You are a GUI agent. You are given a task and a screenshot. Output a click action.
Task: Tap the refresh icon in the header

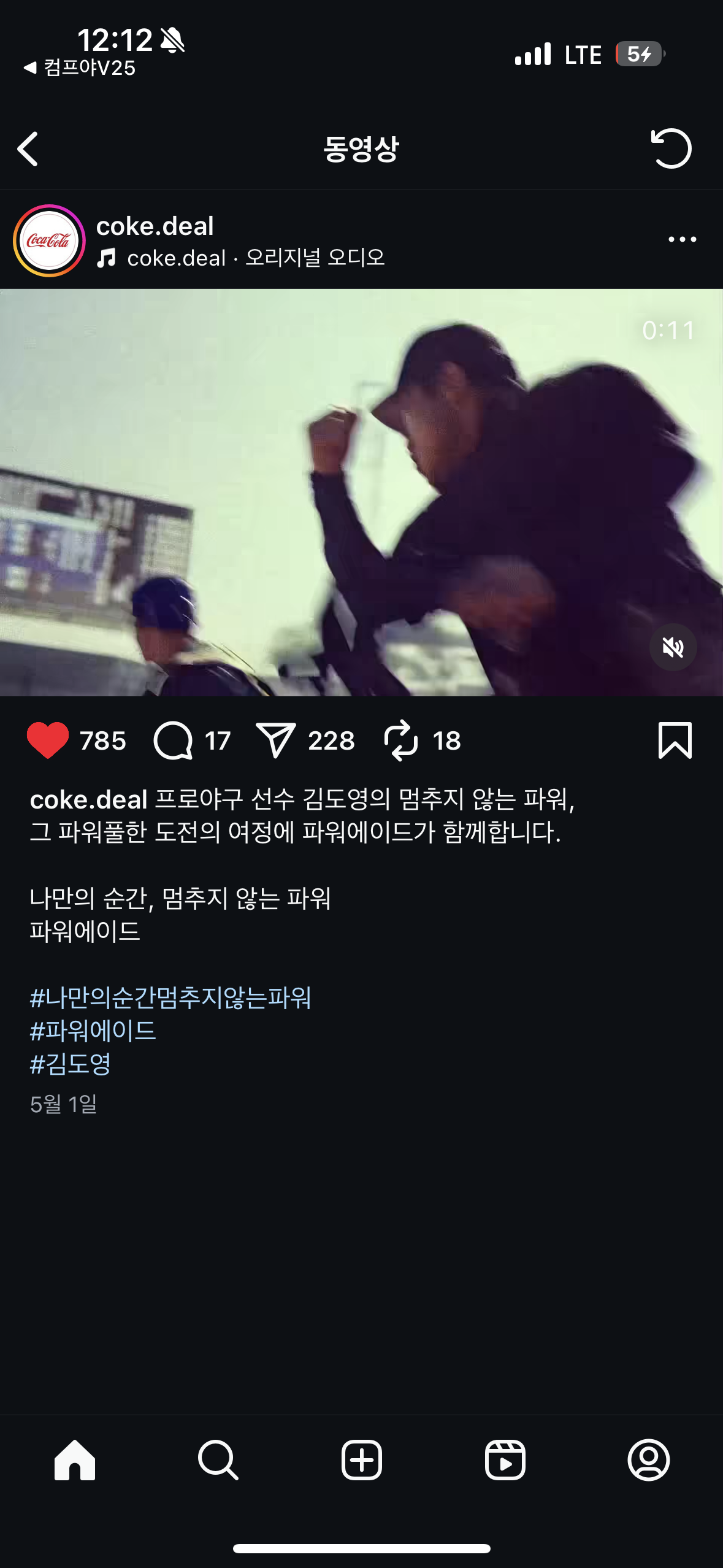(671, 149)
